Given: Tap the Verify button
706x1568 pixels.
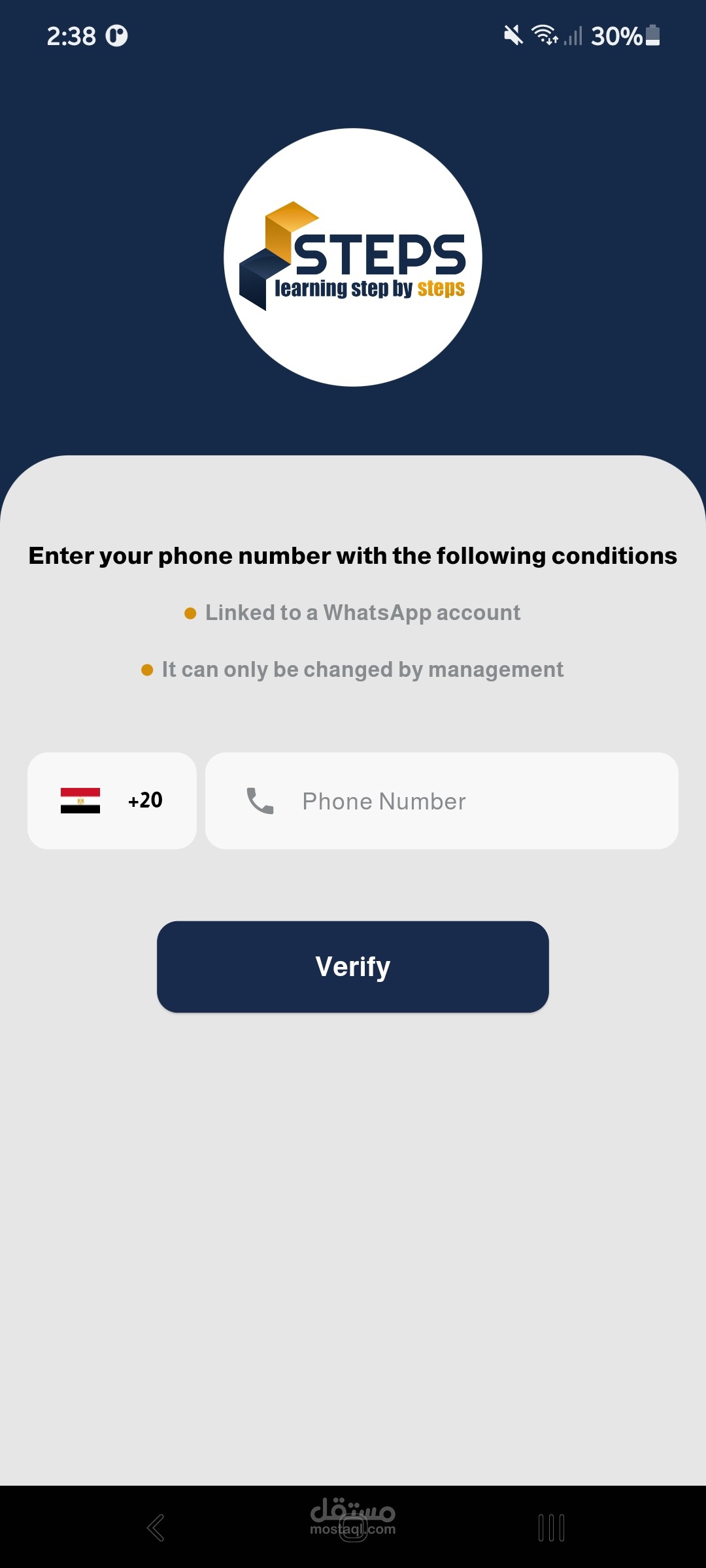Looking at the screenshot, I should click(353, 967).
